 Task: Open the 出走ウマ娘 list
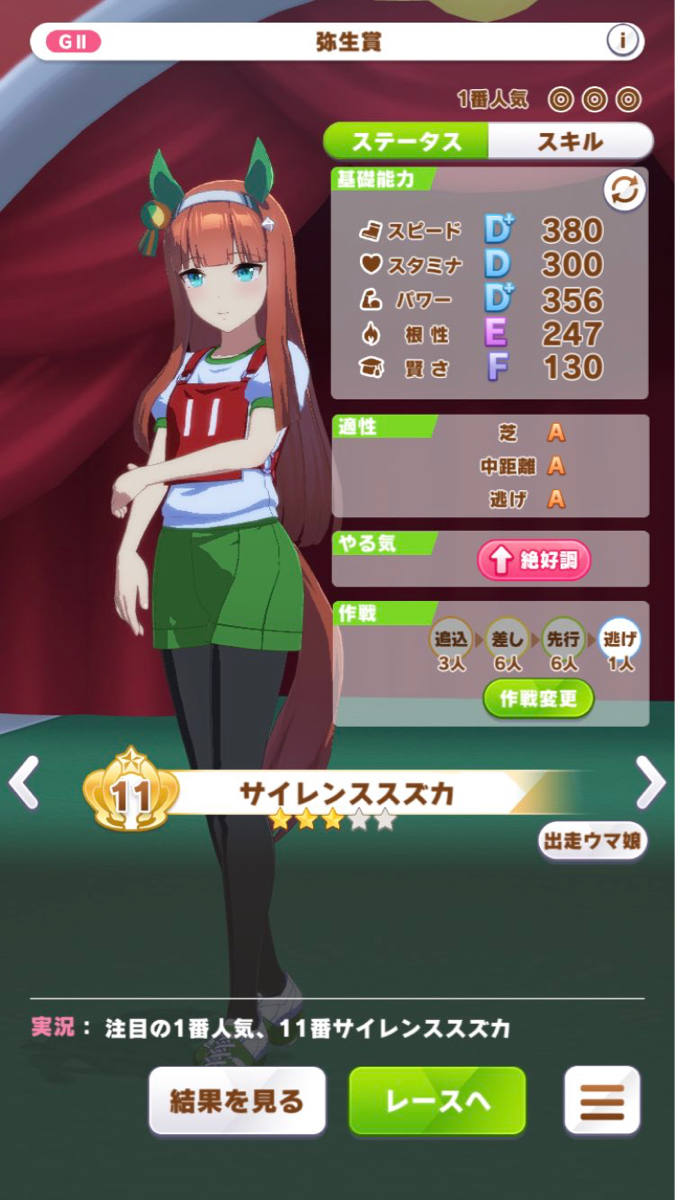tap(592, 840)
